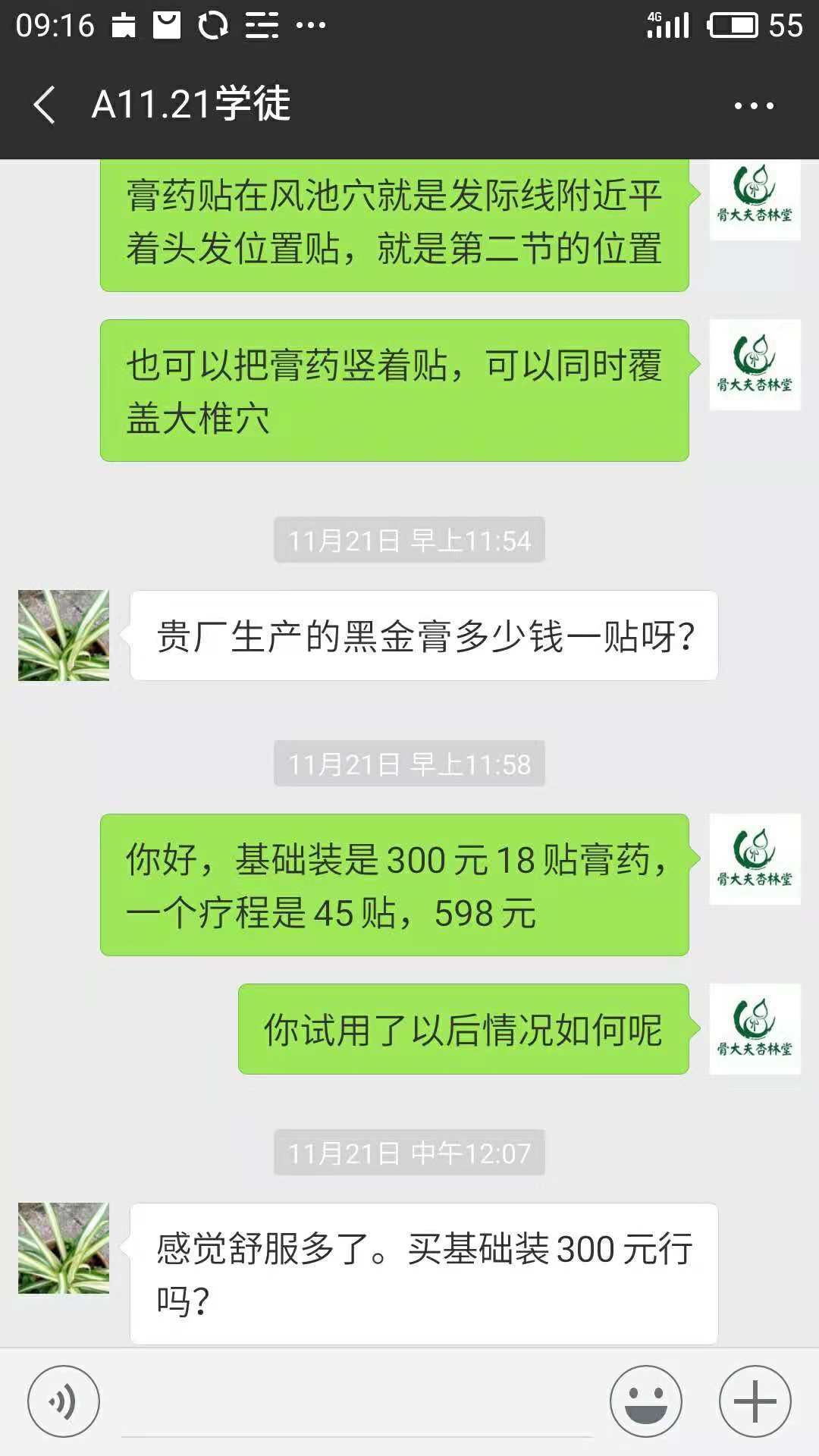The height and width of the screenshot is (1456, 819).
Task: Go back from the A11.21学徒 chat
Action: (45, 105)
